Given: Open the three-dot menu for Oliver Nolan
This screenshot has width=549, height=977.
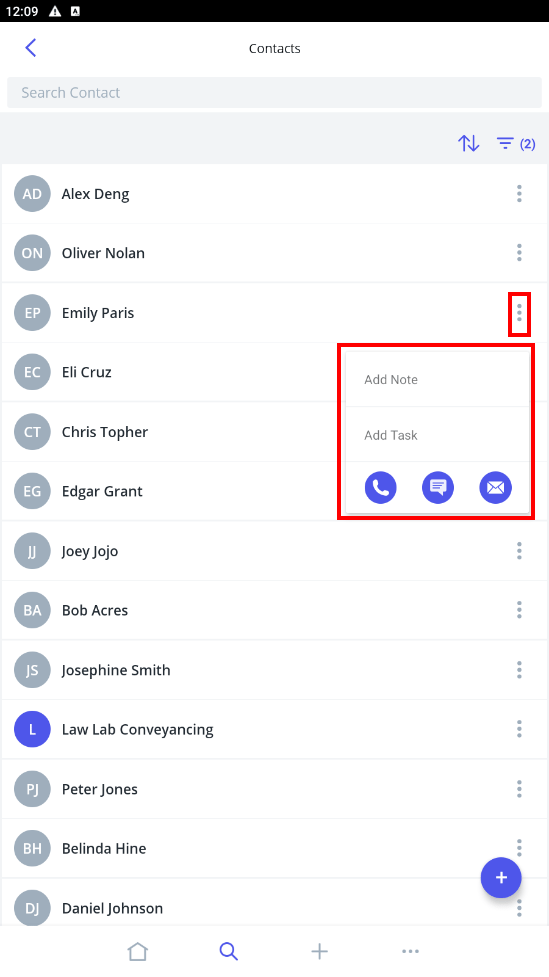Looking at the screenshot, I should coord(519,253).
